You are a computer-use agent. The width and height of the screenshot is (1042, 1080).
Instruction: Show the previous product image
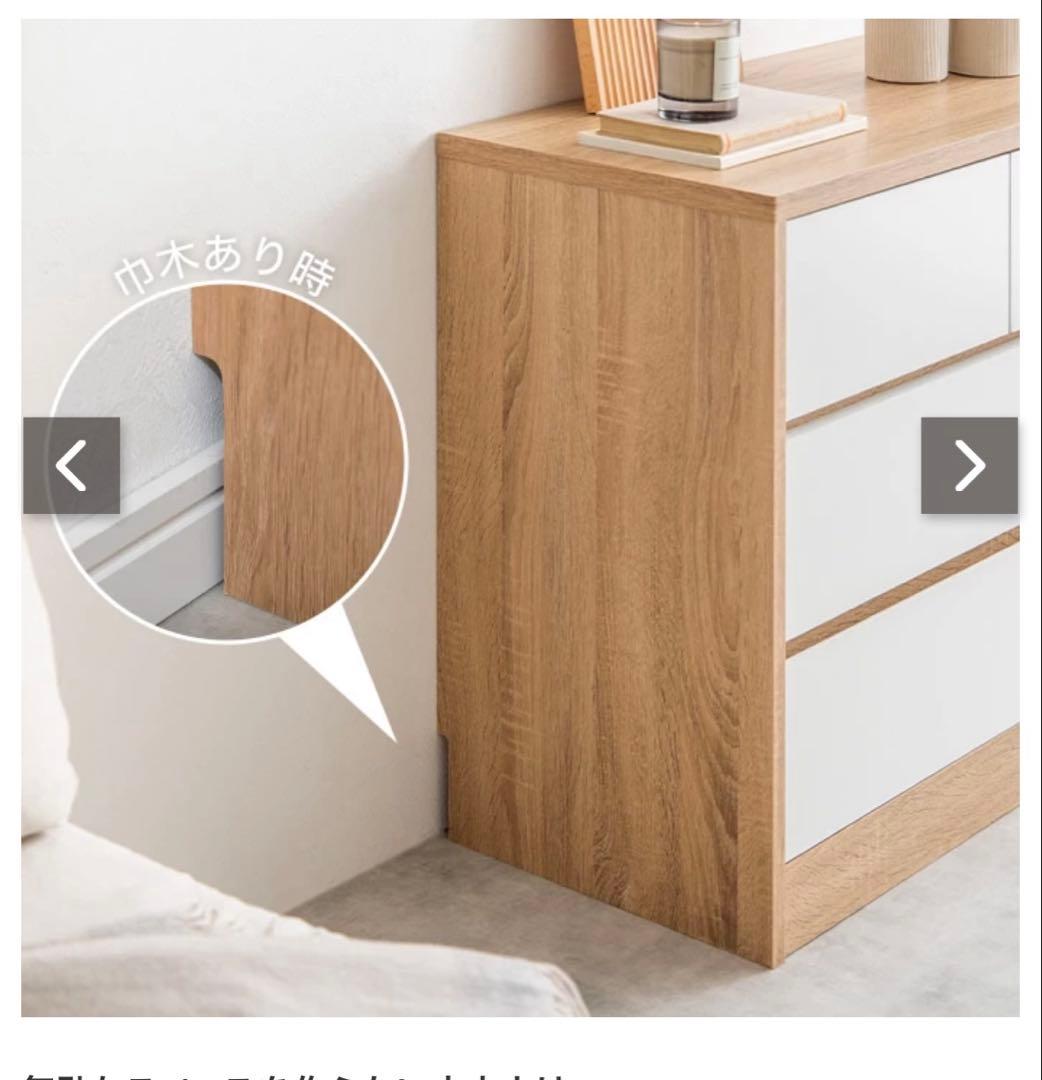pyautogui.click(x=71, y=465)
